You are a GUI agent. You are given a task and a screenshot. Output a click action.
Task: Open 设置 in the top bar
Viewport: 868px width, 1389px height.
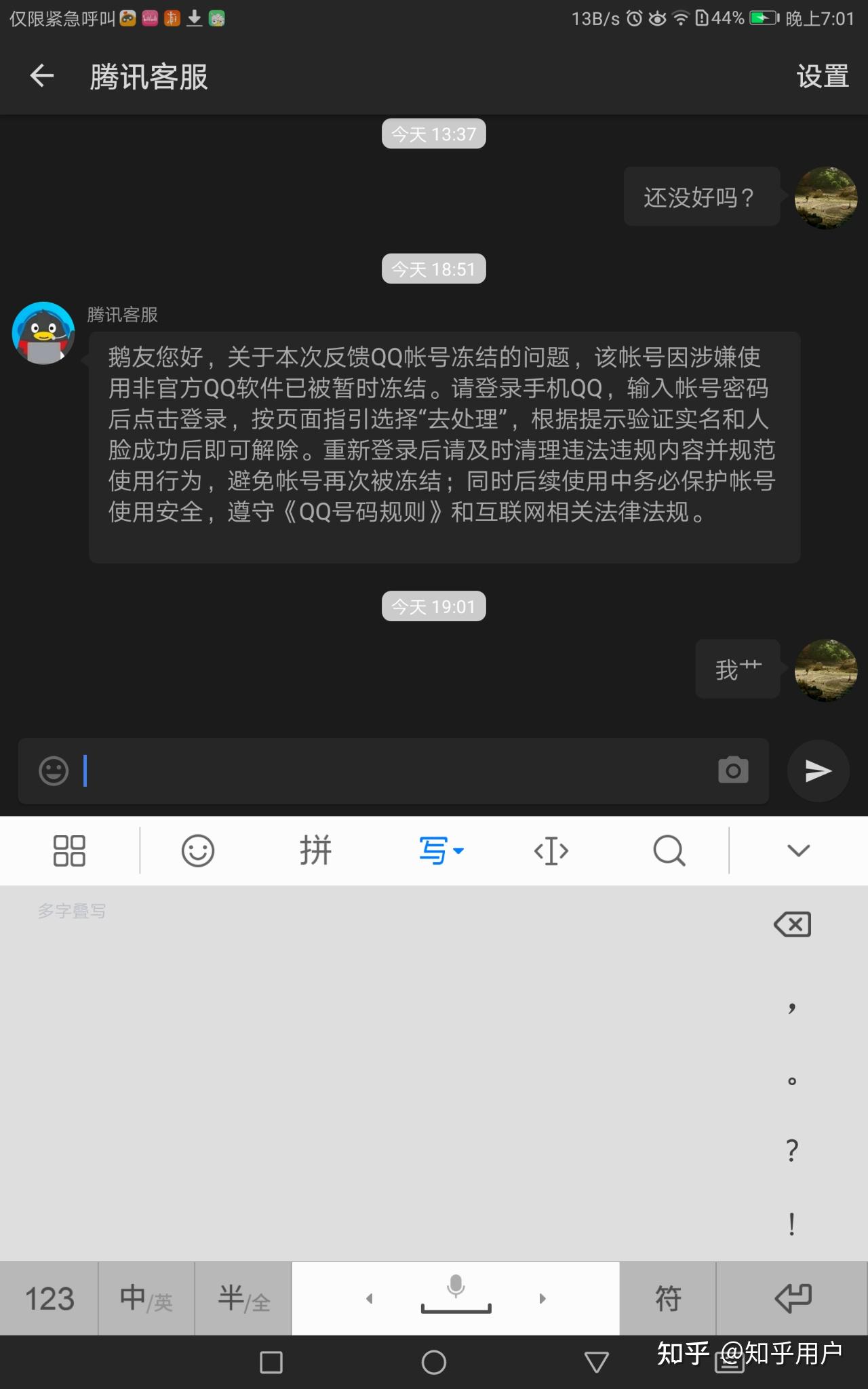(822, 77)
